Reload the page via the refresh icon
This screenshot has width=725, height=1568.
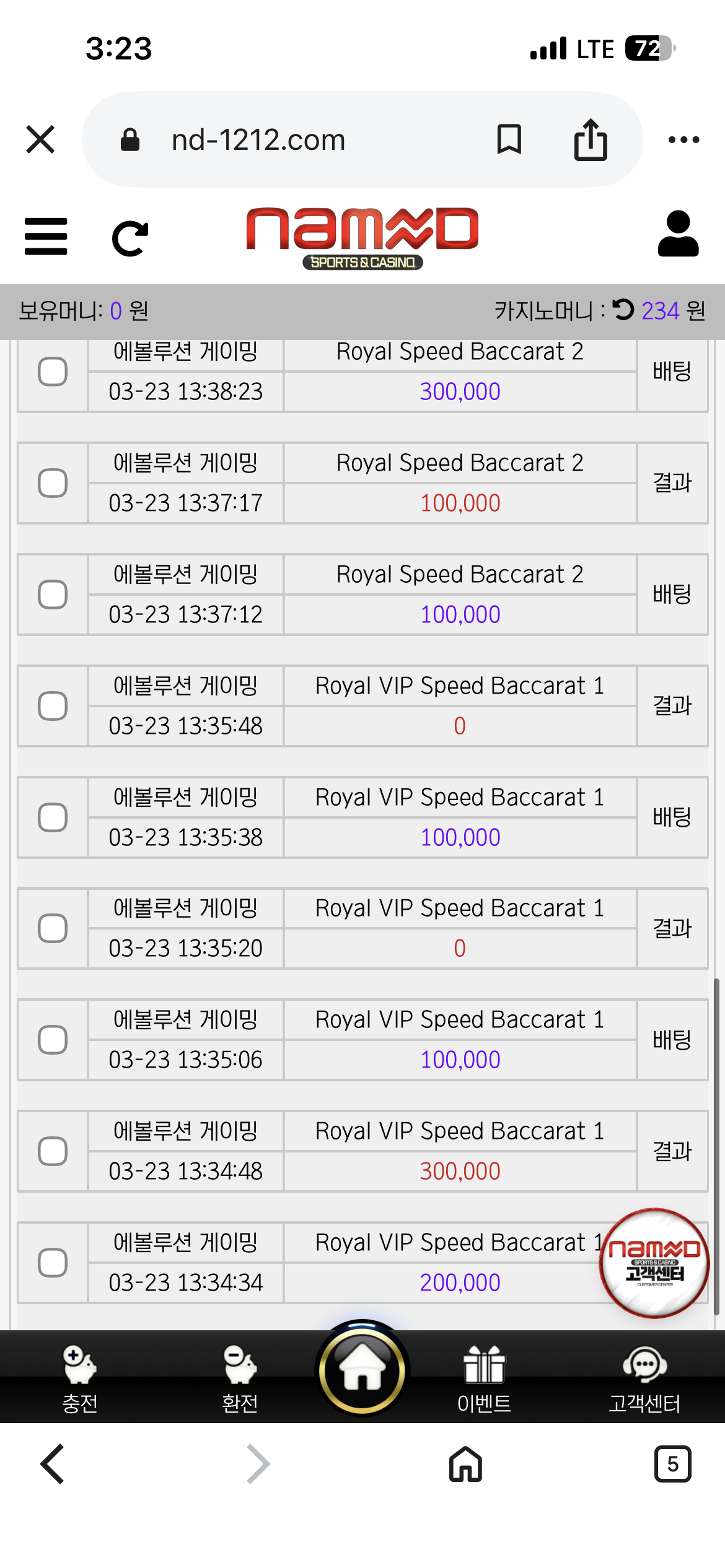pos(130,238)
